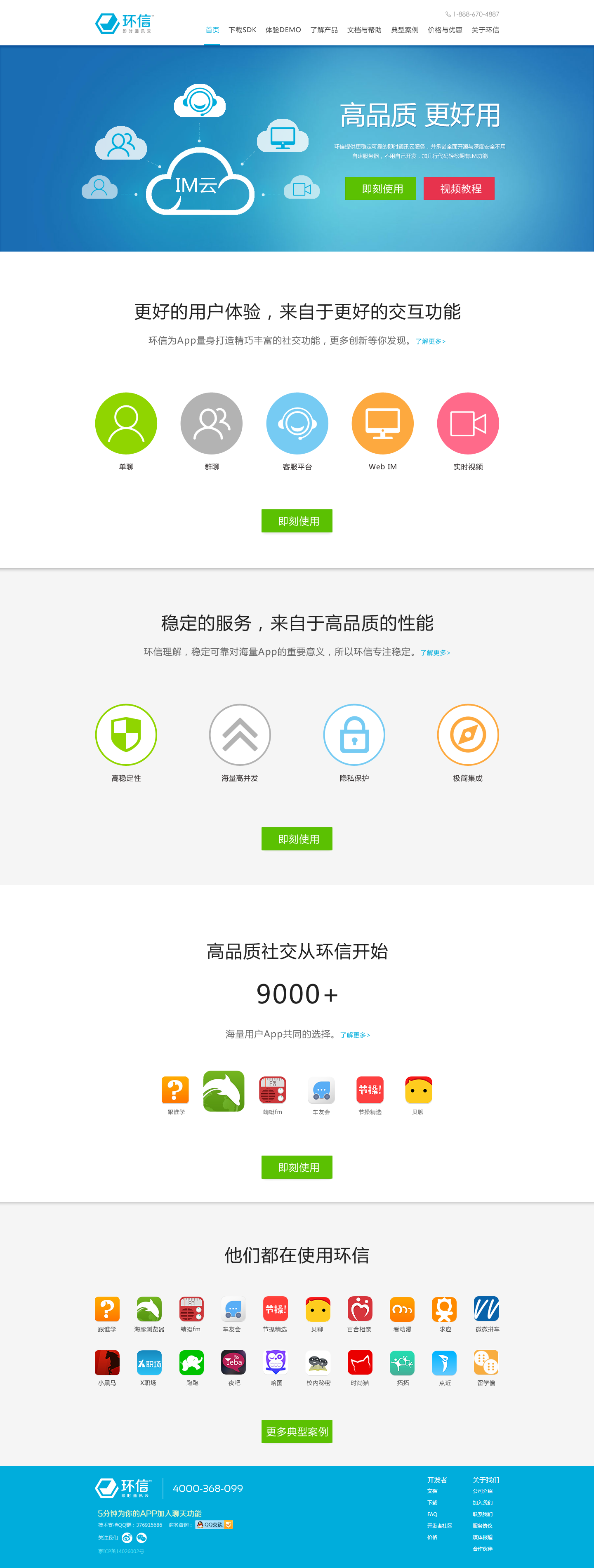Open 价格与优惠 page

point(444,30)
